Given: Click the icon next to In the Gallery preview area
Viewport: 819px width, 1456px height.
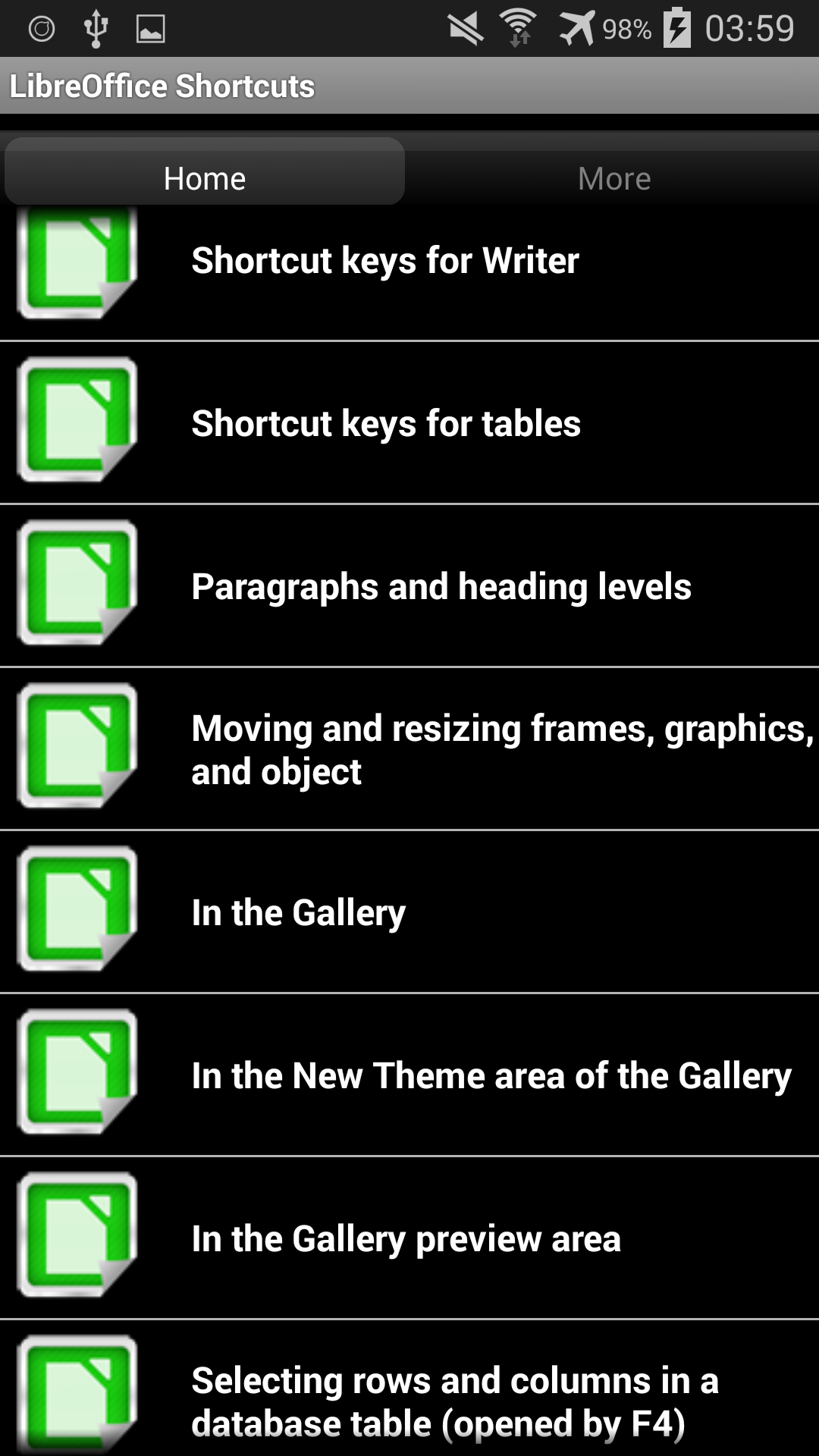Looking at the screenshot, I should click(x=80, y=1236).
